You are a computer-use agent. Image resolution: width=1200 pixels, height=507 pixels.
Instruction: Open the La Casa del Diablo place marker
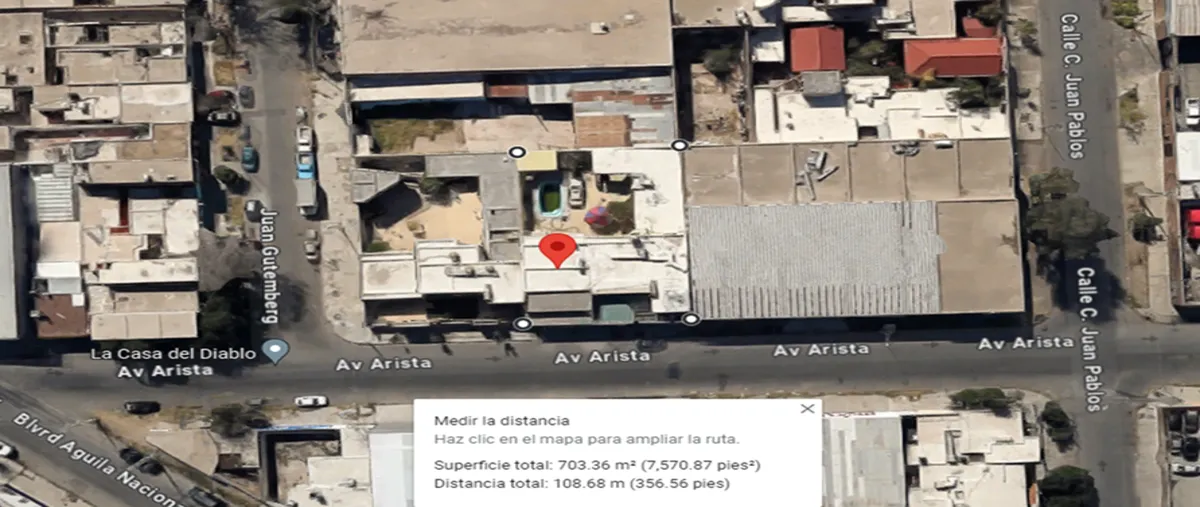click(x=274, y=351)
